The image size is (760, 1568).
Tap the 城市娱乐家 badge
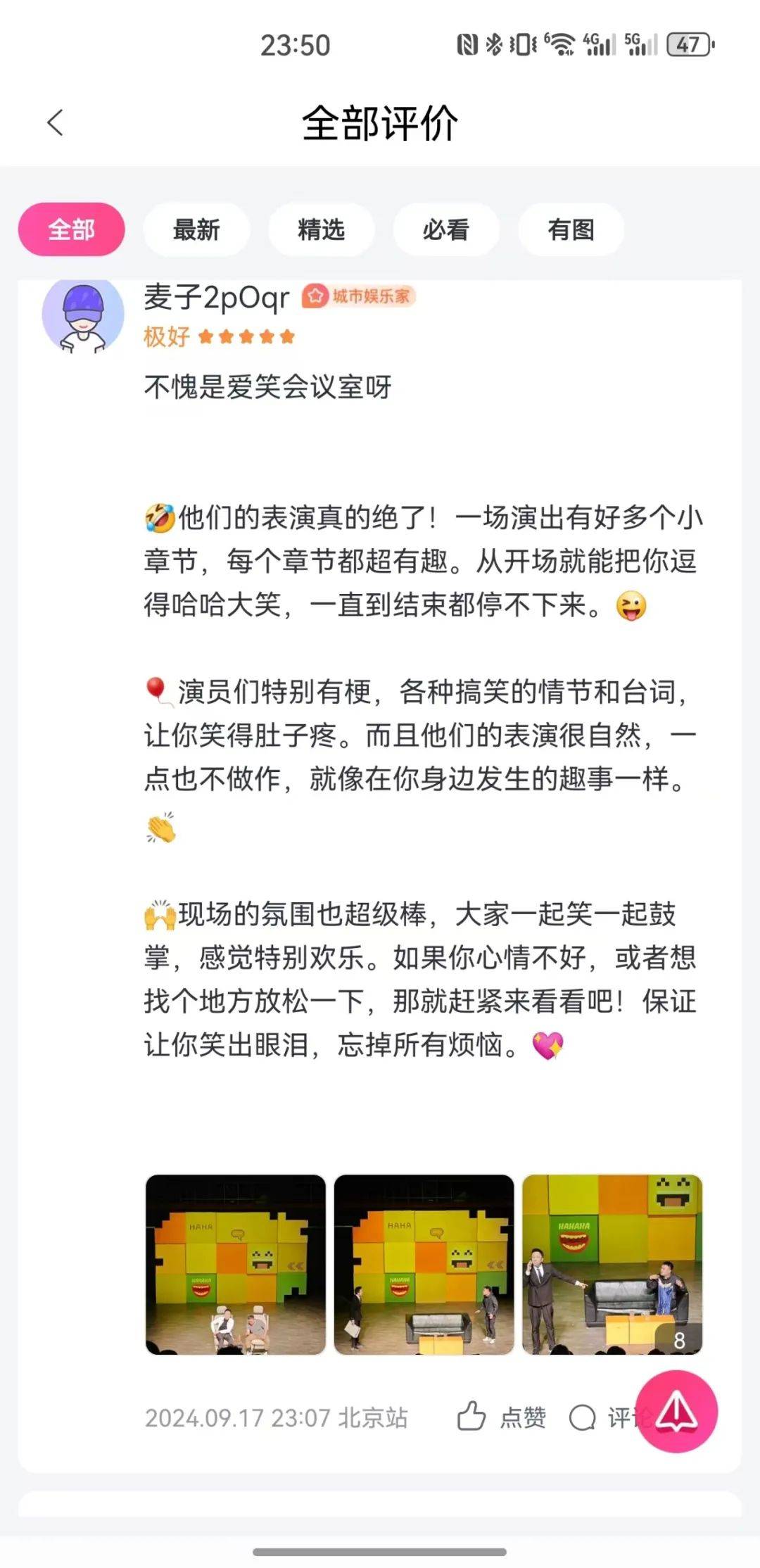[x=359, y=296]
